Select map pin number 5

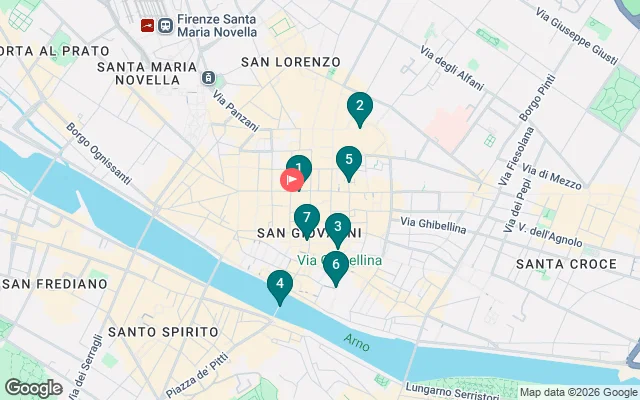coord(348,160)
